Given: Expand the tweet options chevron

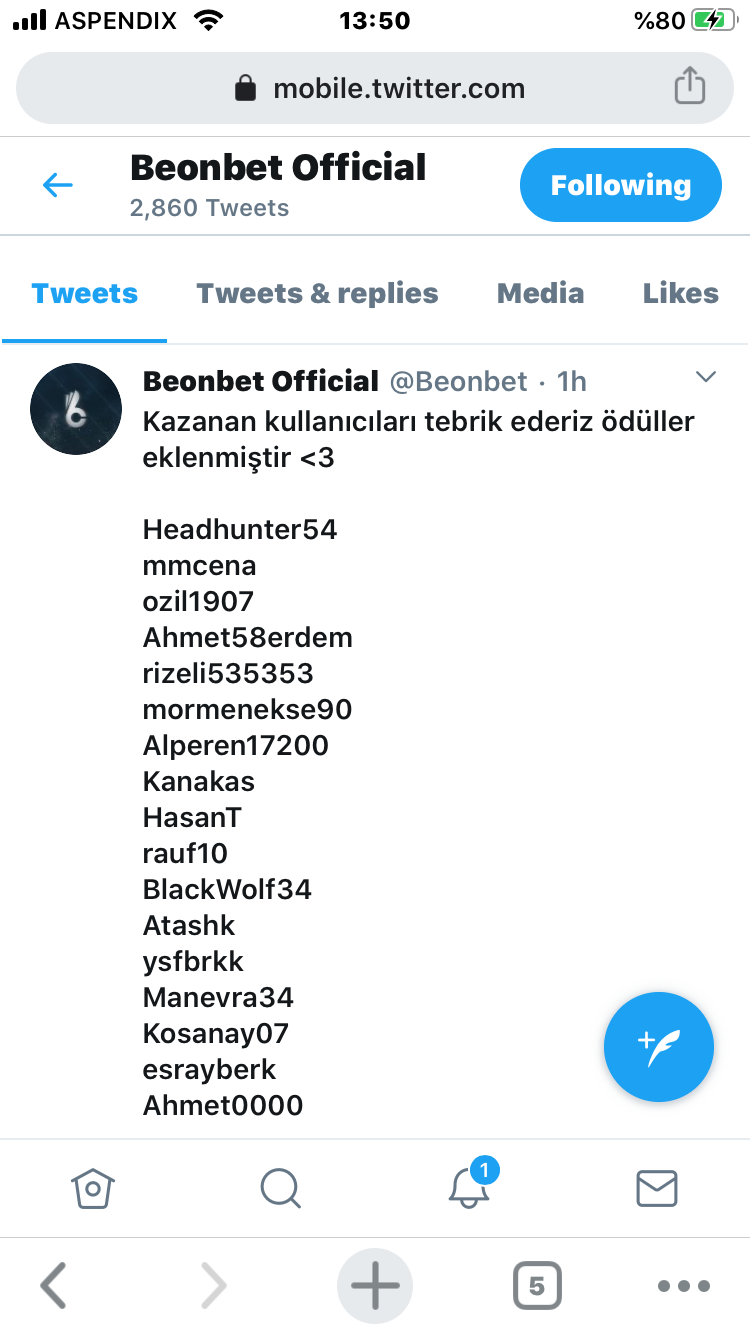Looking at the screenshot, I should (x=706, y=377).
